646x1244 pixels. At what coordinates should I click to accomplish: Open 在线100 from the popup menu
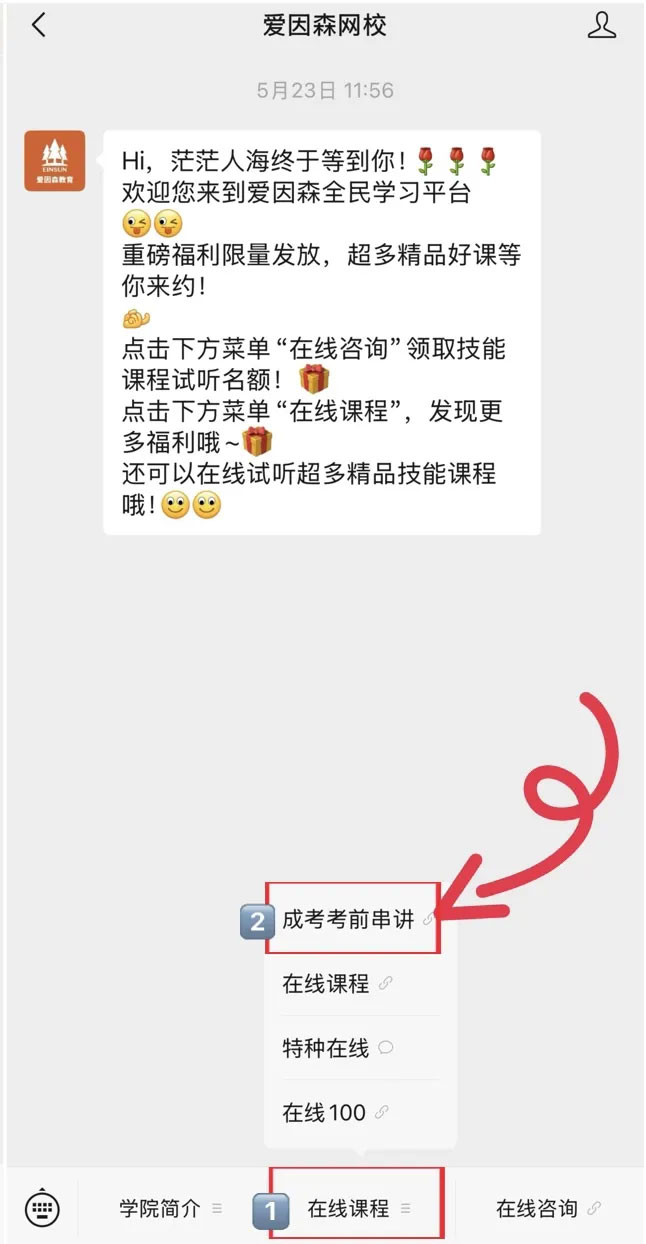(x=334, y=1112)
